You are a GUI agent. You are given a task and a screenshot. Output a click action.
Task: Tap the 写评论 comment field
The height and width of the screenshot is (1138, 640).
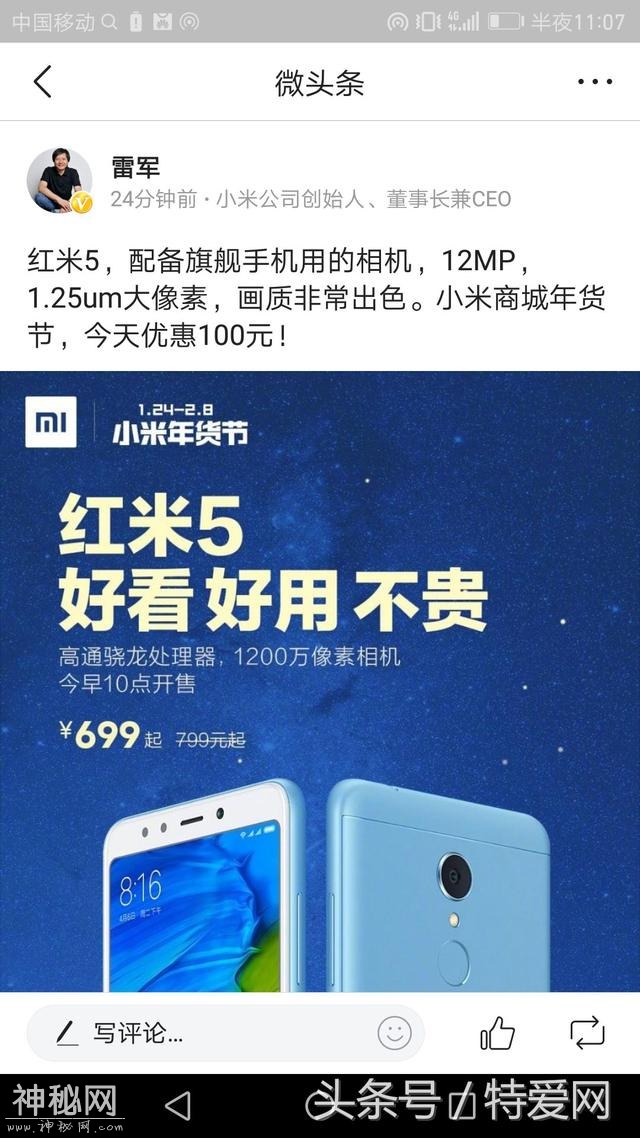click(x=200, y=1033)
